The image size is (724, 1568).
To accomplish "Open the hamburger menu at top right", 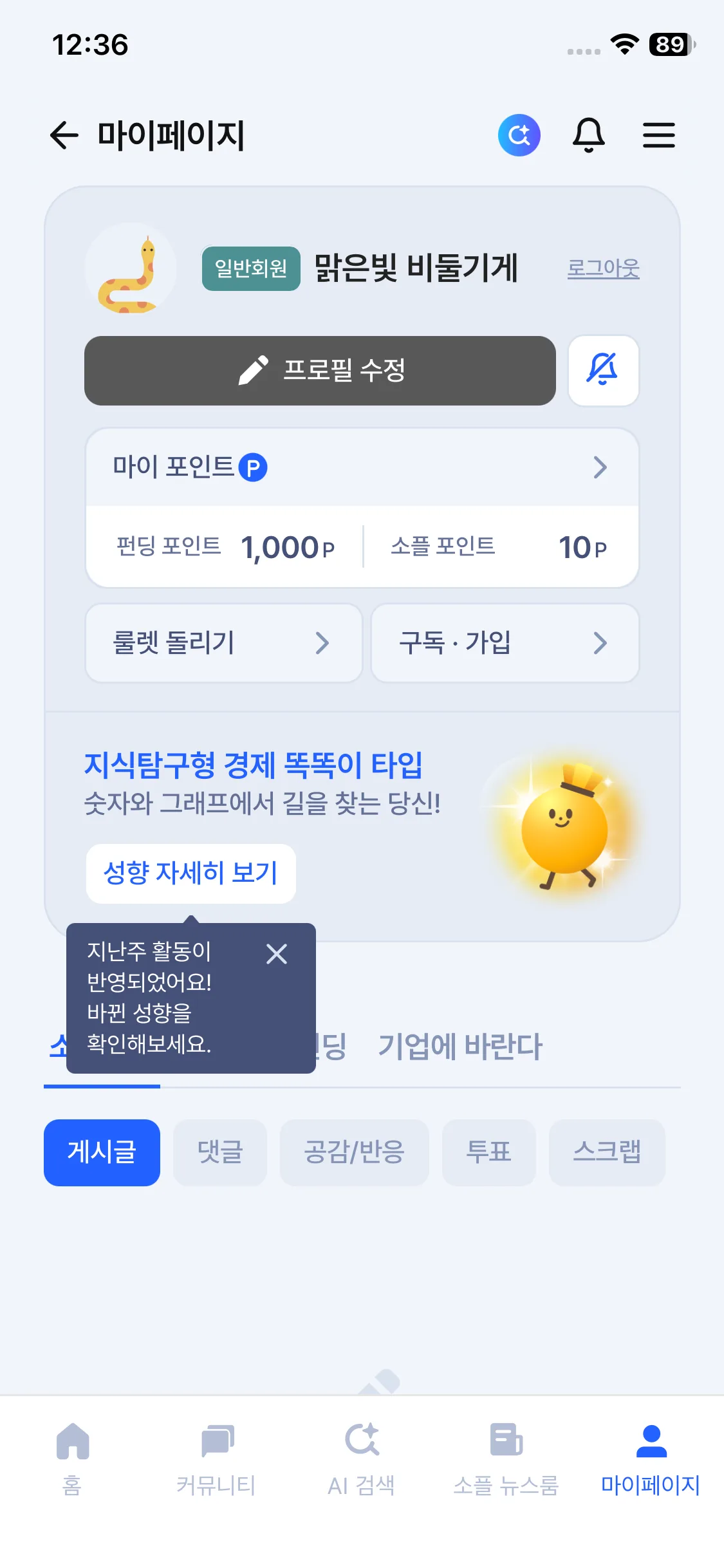I will 658,135.
